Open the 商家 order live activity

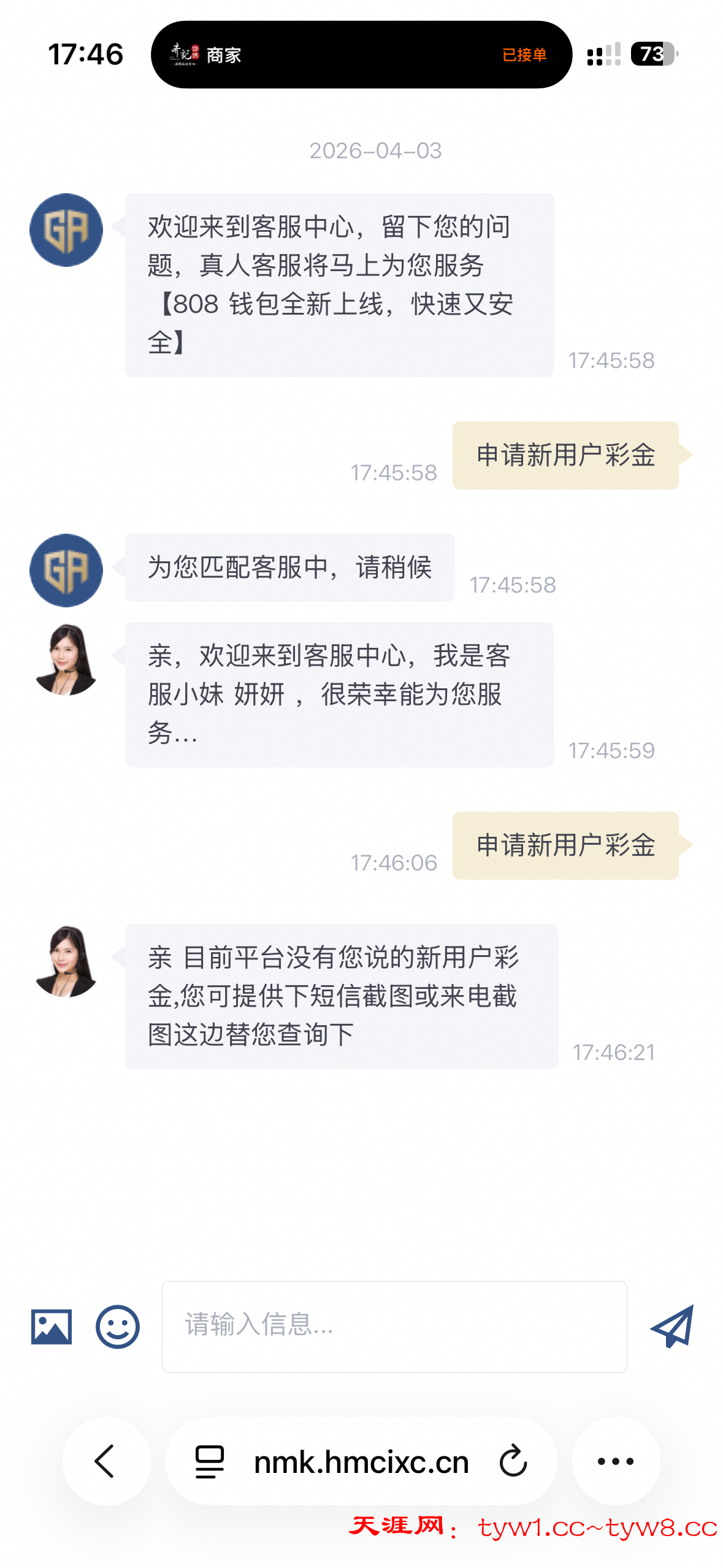pyautogui.click(x=361, y=55)
